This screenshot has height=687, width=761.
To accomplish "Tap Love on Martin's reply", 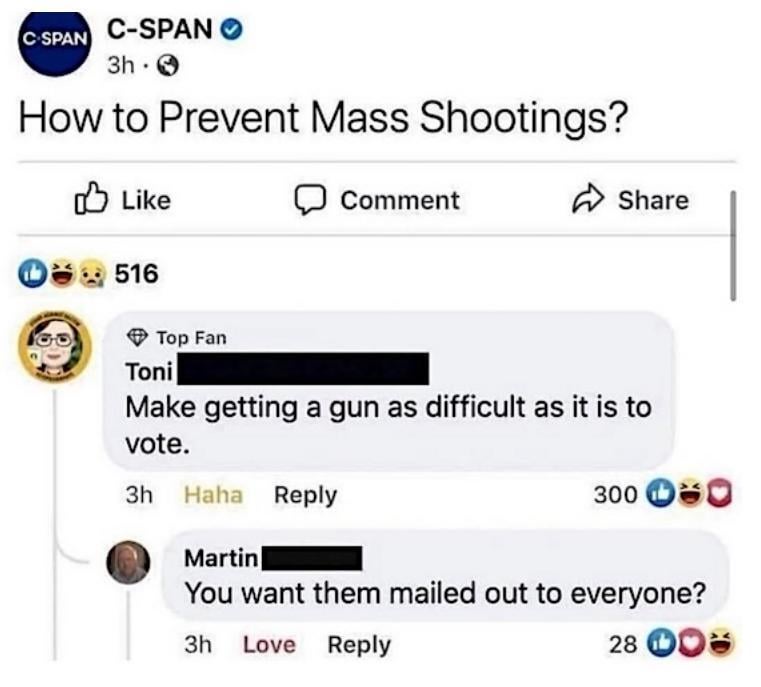I will coord(269,645).
